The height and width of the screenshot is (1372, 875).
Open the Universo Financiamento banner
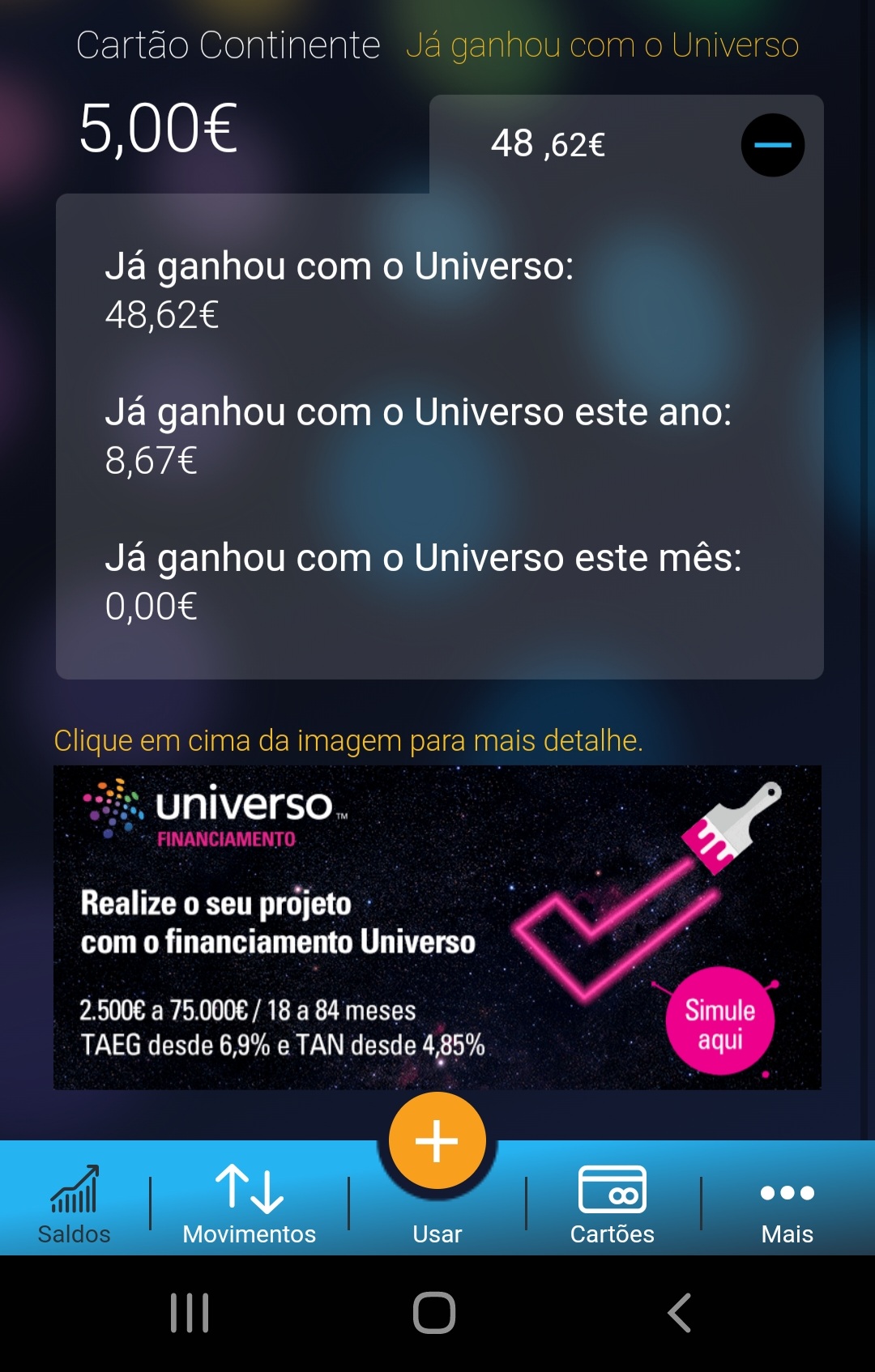pos(437,927)
